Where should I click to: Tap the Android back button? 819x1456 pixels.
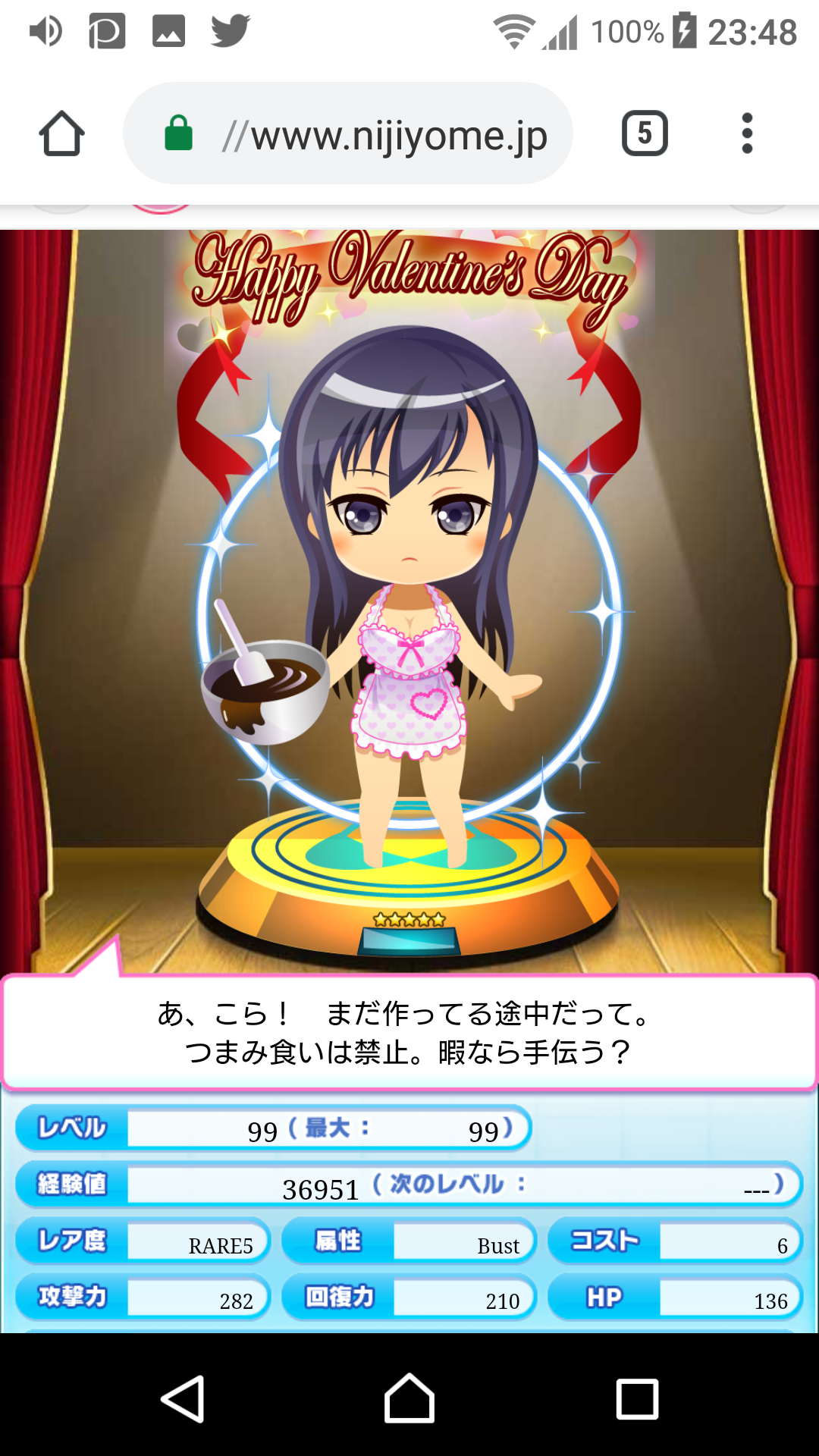click(184, 1398)
